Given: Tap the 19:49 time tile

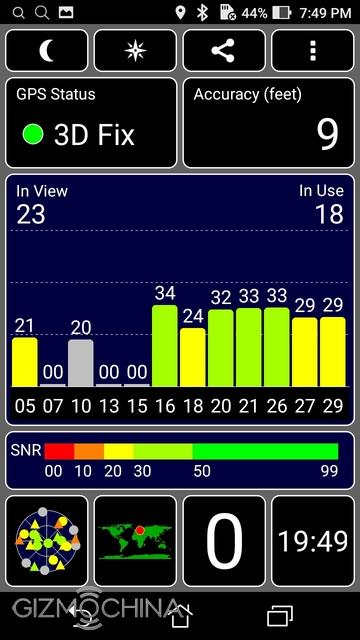Looking at the screenshot, I should (x=313, y=541).
